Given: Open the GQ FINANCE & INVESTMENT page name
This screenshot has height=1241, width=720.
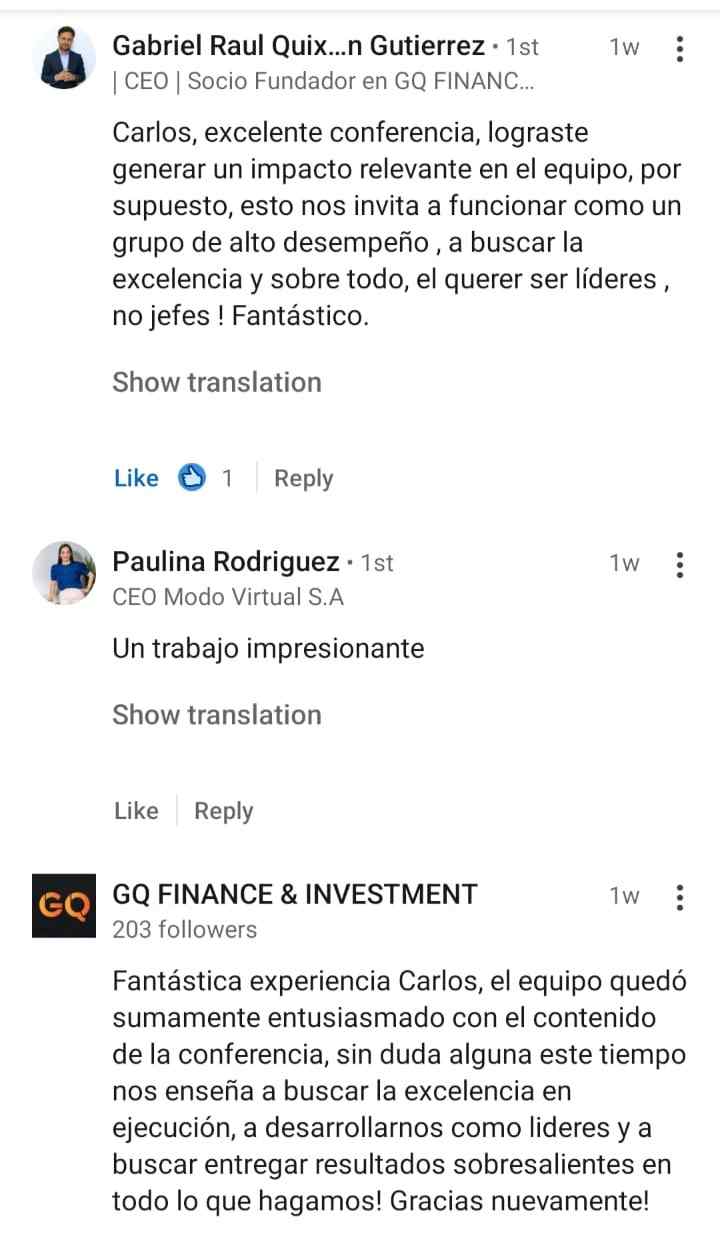Looking at the screenshot, I should click(294, 895).
